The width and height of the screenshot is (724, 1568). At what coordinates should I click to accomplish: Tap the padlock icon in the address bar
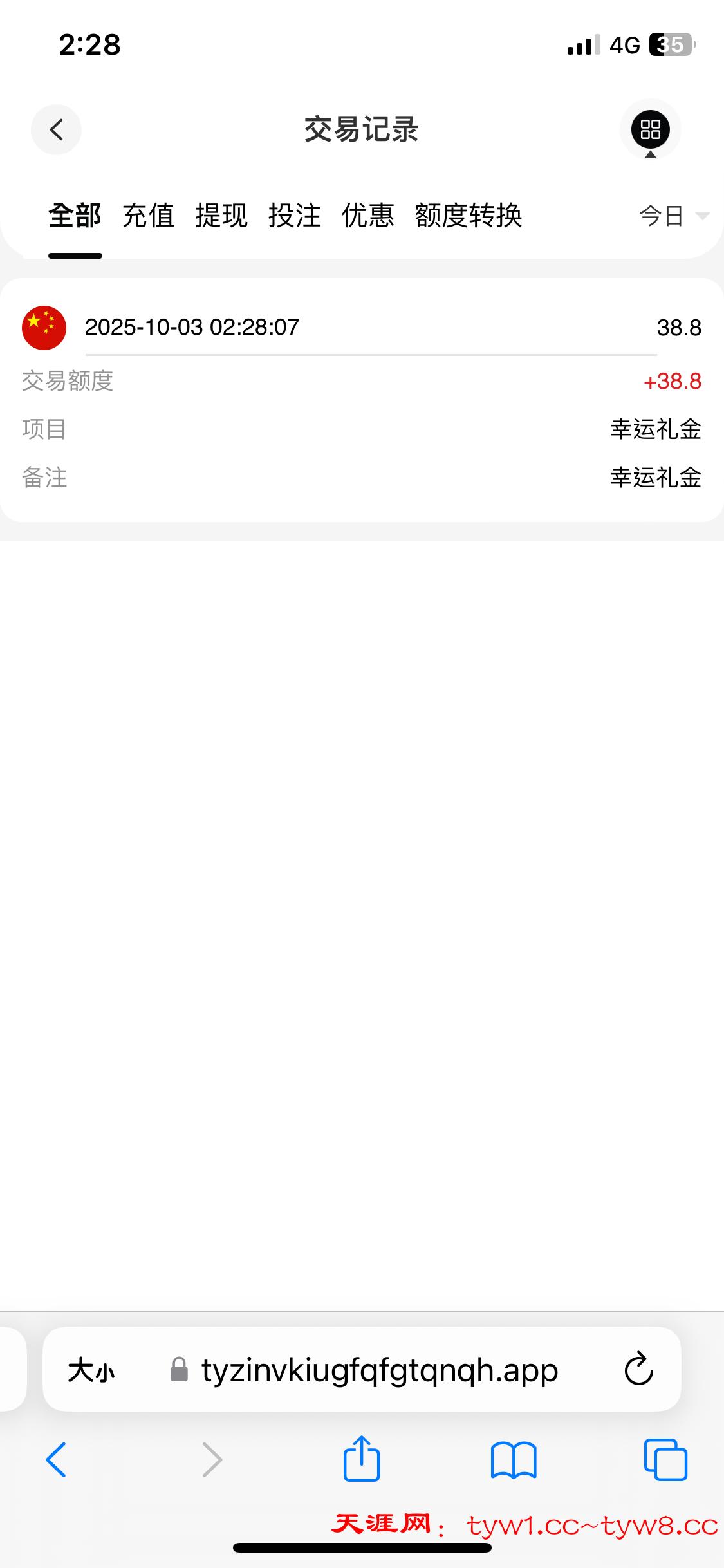coord(178,1370)
